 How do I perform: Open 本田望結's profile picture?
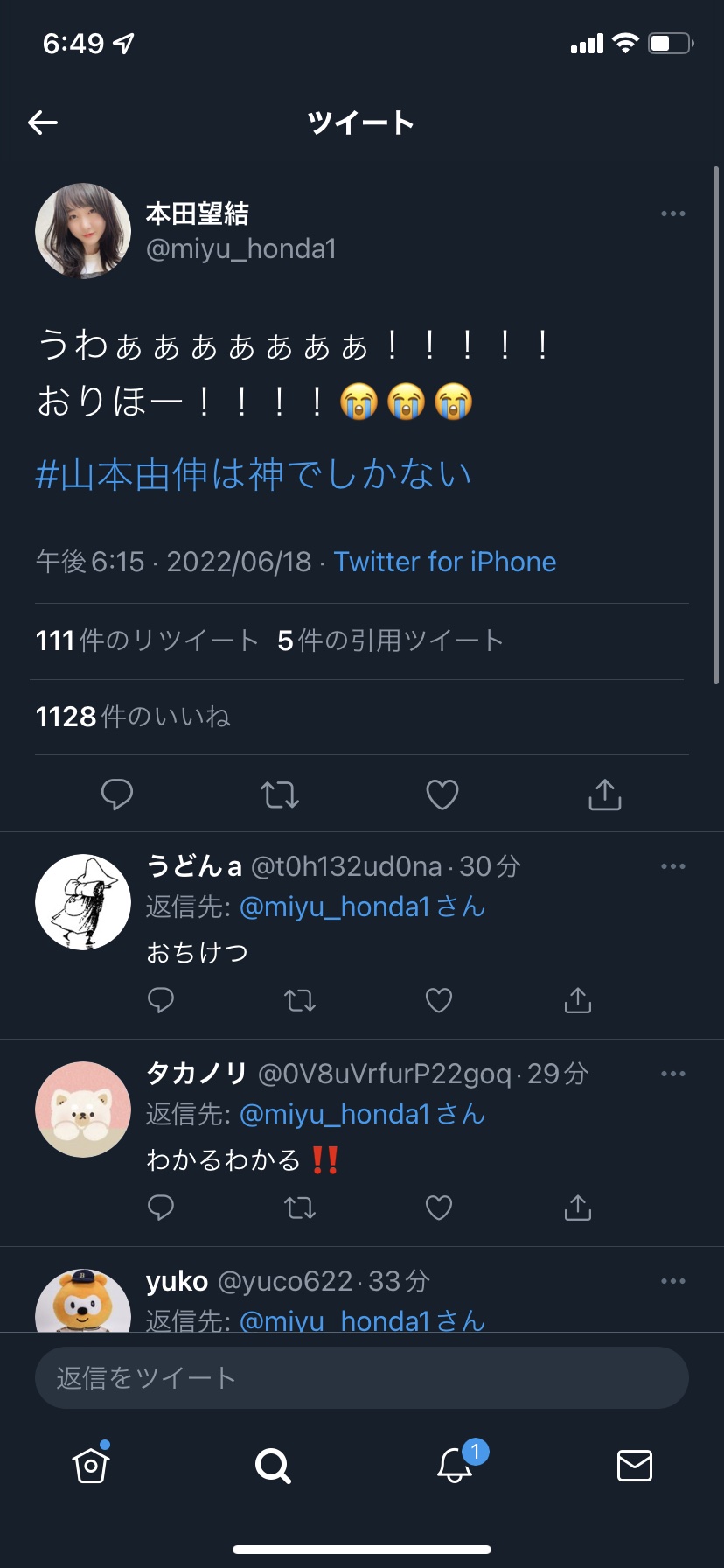click(83, 231)
